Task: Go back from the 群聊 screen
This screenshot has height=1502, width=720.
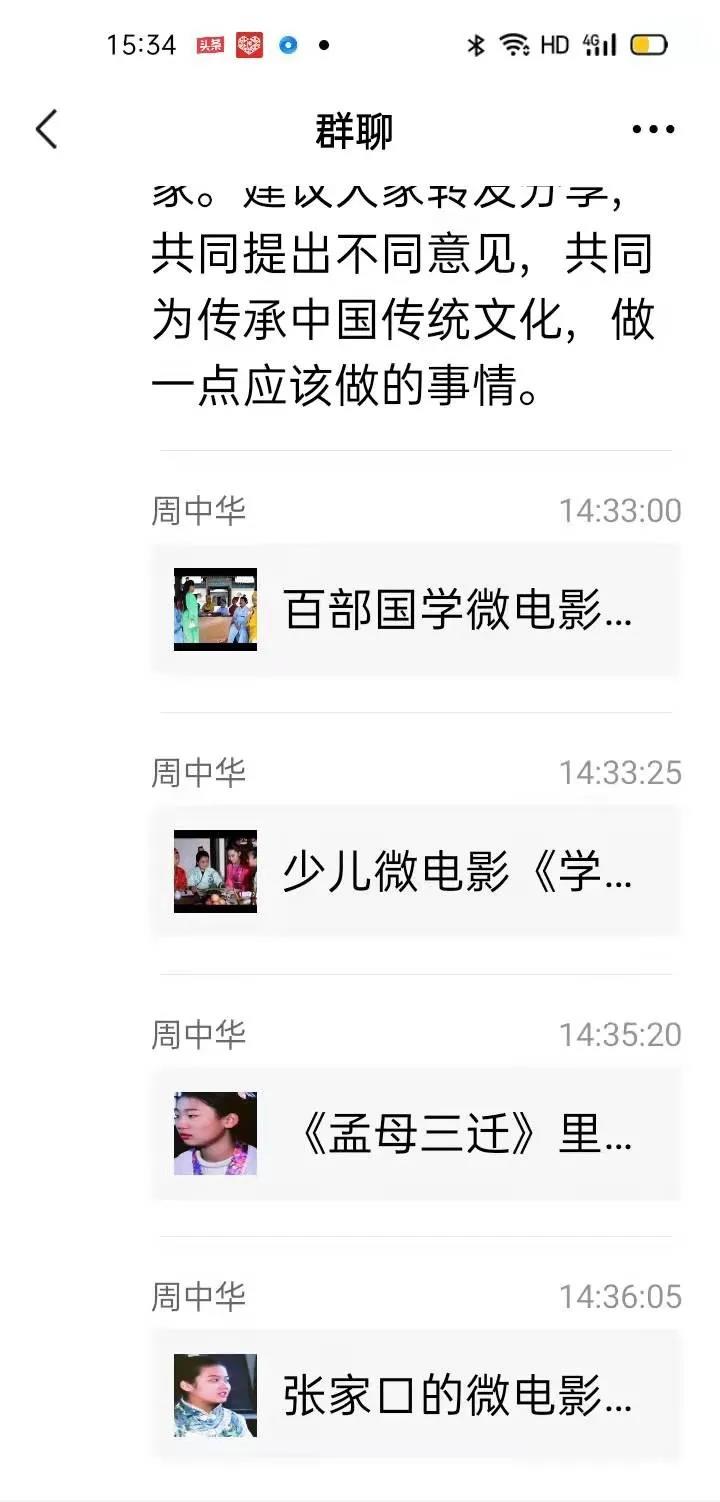Action: (47, 130)
